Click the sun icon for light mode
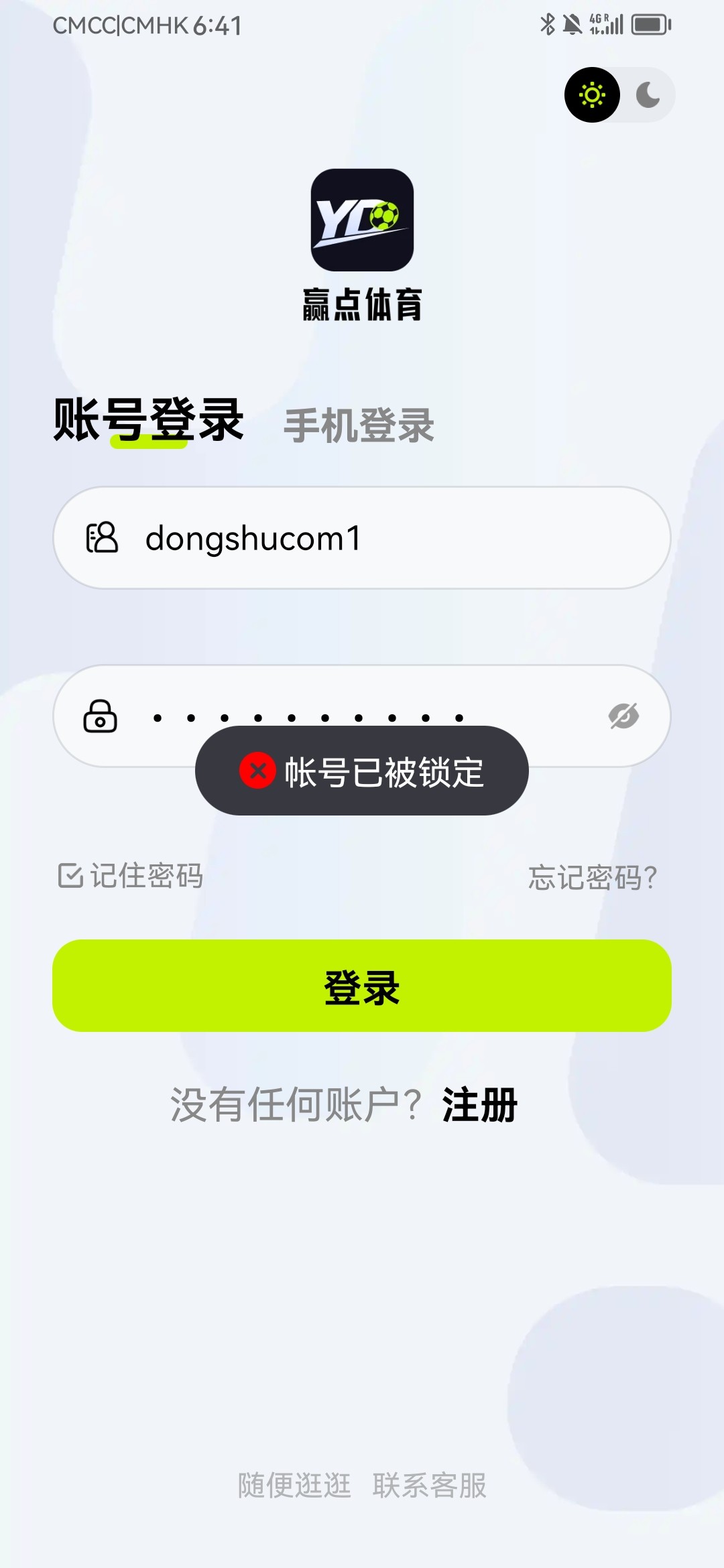This screenshot has width=724, height=1568. point(593,94)
